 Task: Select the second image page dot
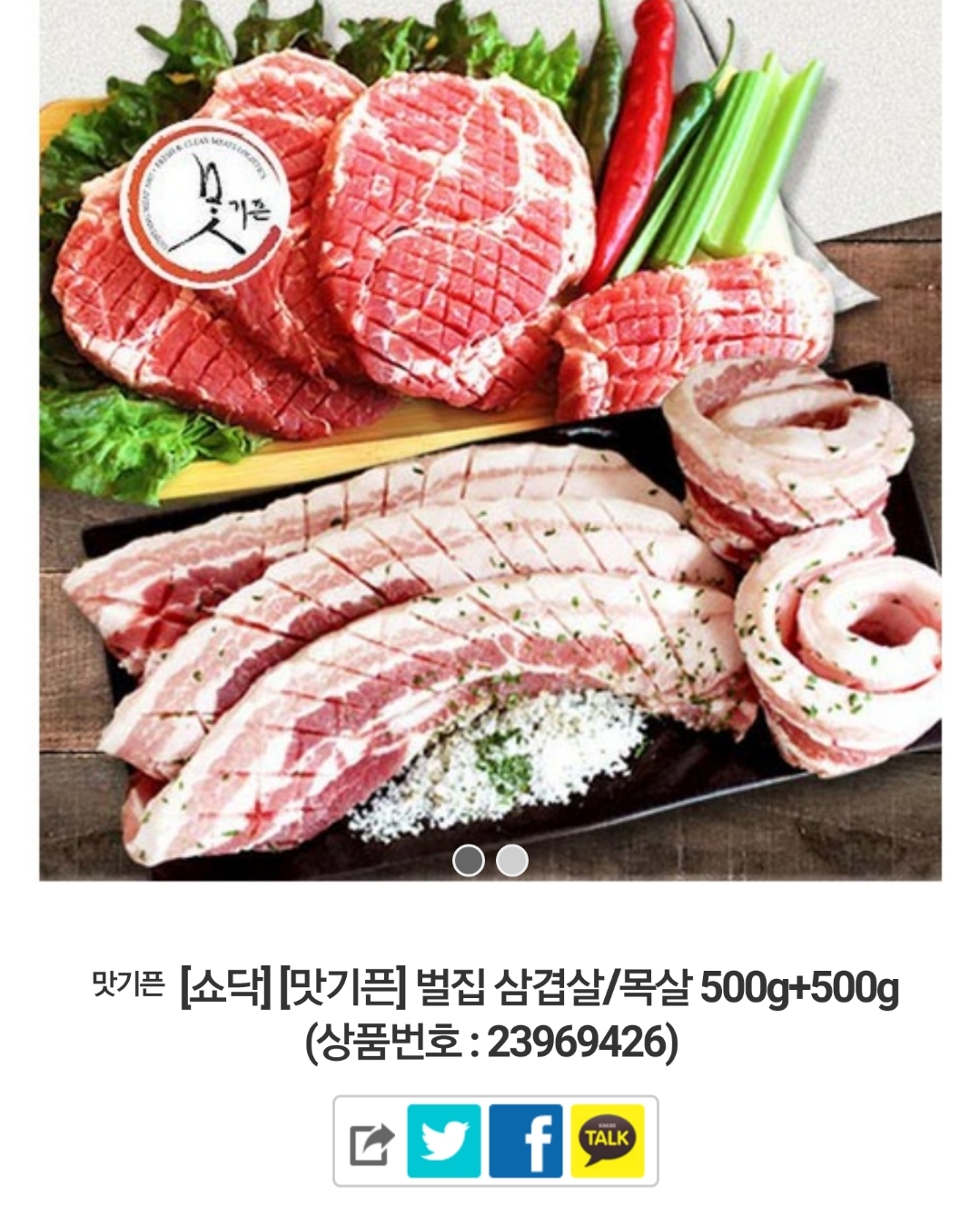tap(512, 860)
